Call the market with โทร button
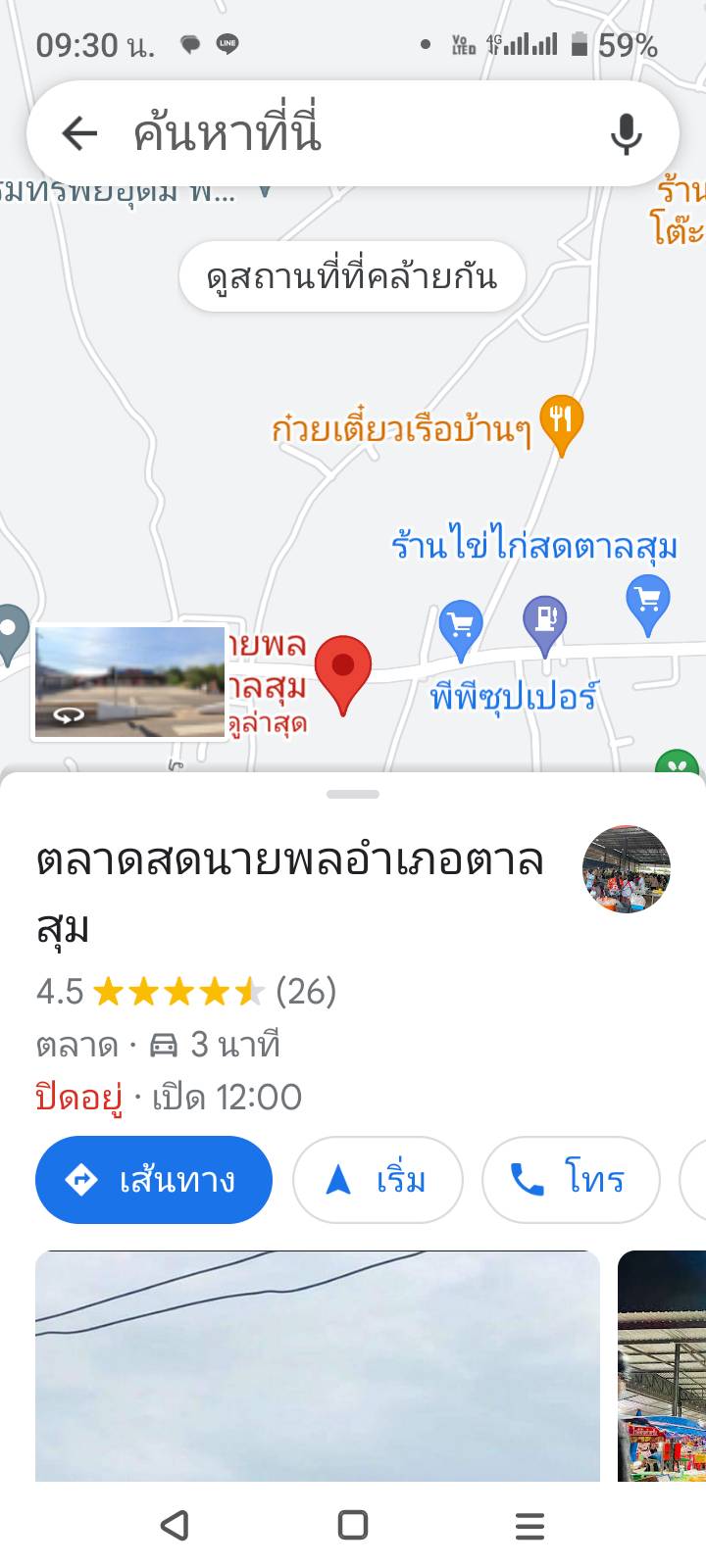Image resolution: width=706 pixels, height=1568 pixels. 570,1180
